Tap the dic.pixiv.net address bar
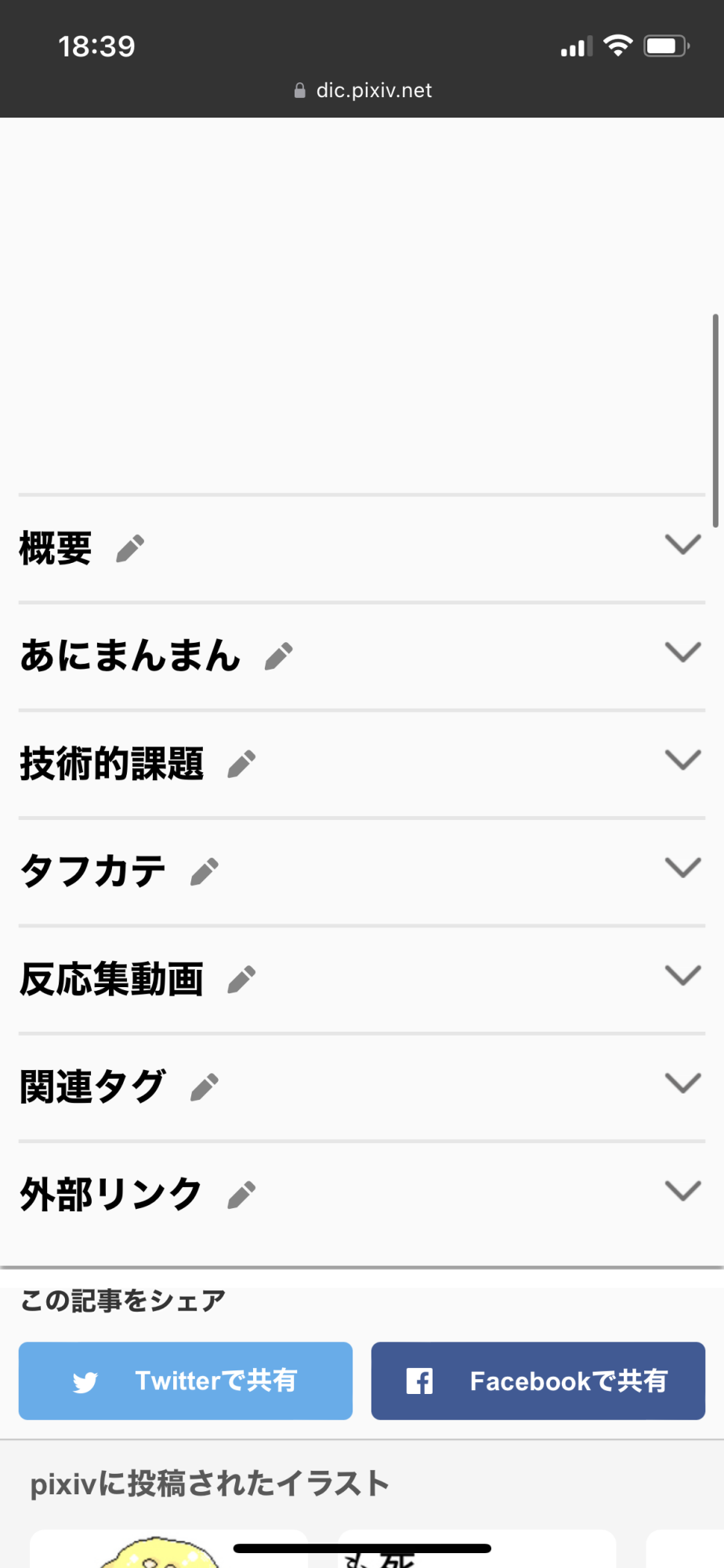The width and height of the screenshot is (724, 1568). 363,91
